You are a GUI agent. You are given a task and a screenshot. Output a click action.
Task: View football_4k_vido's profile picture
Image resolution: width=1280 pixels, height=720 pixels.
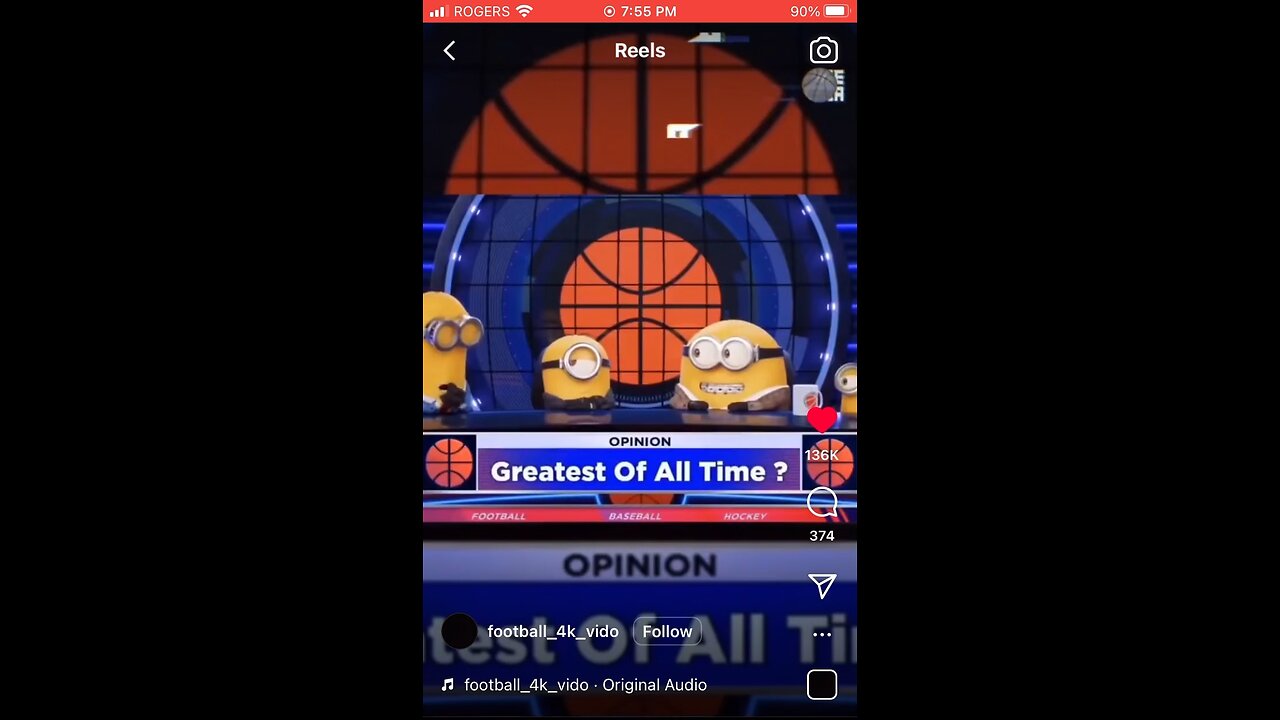tap(460, 632)
